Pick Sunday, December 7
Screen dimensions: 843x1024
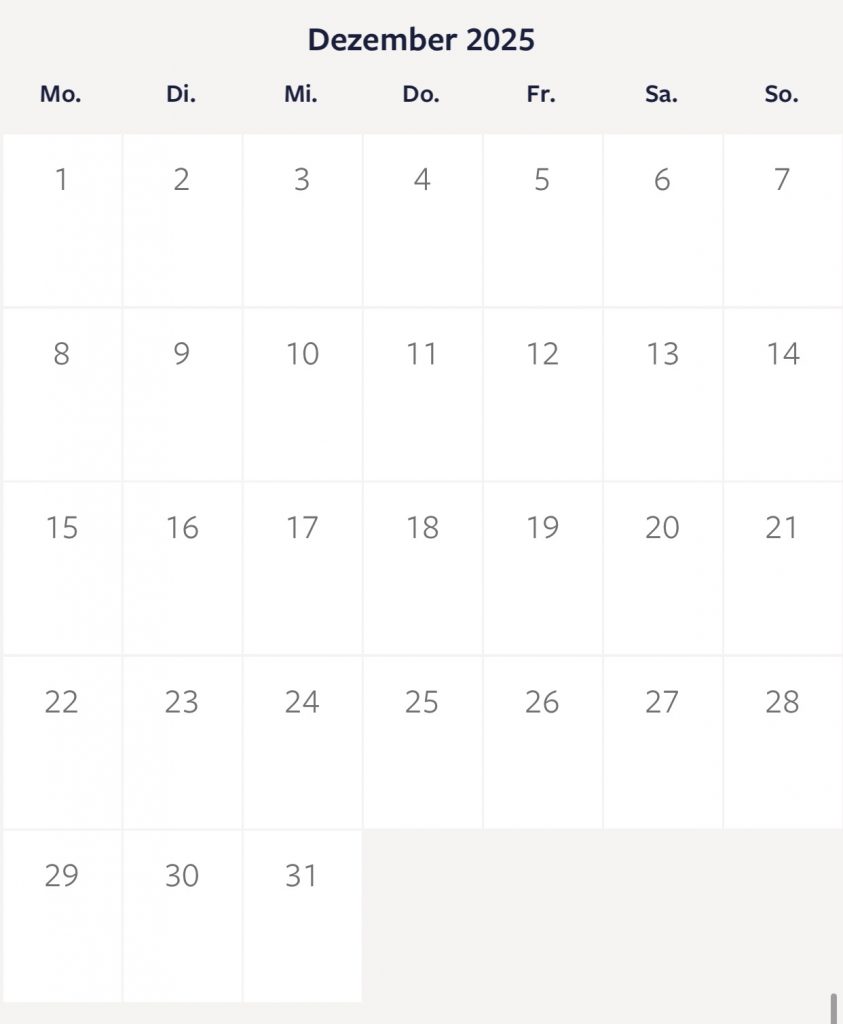coord(782,220)
